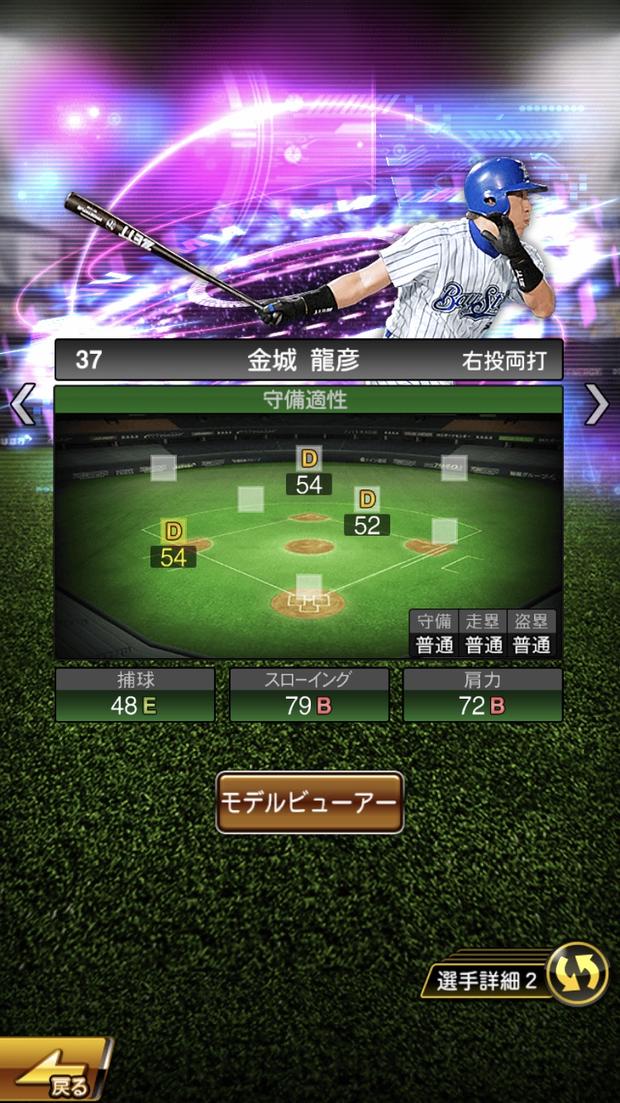Image resolution: width=620 pixels, height=1103 pixels.
Task: Show the previous player with left arrow
Action: point(22,405)
